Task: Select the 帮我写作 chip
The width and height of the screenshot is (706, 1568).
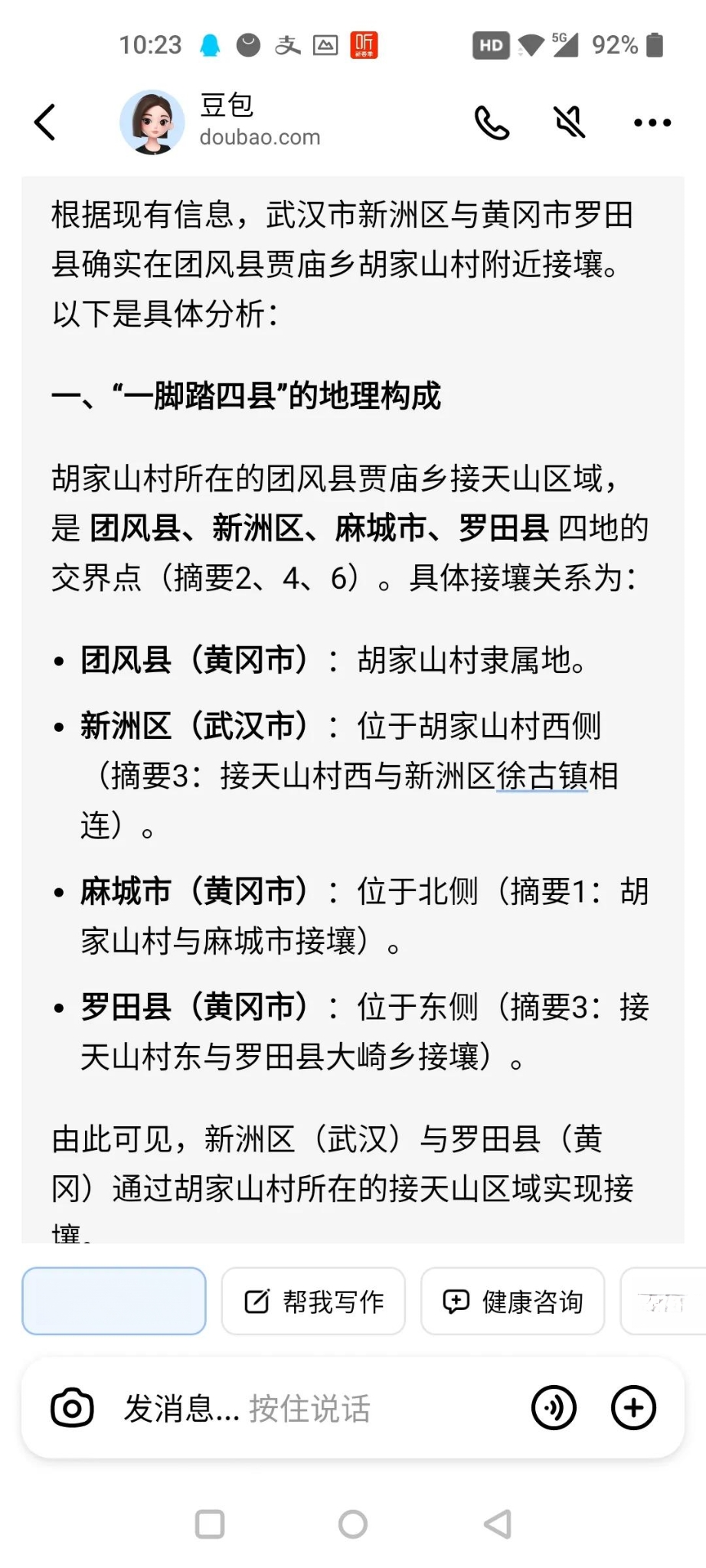Action: click(x=313, y=1301)
